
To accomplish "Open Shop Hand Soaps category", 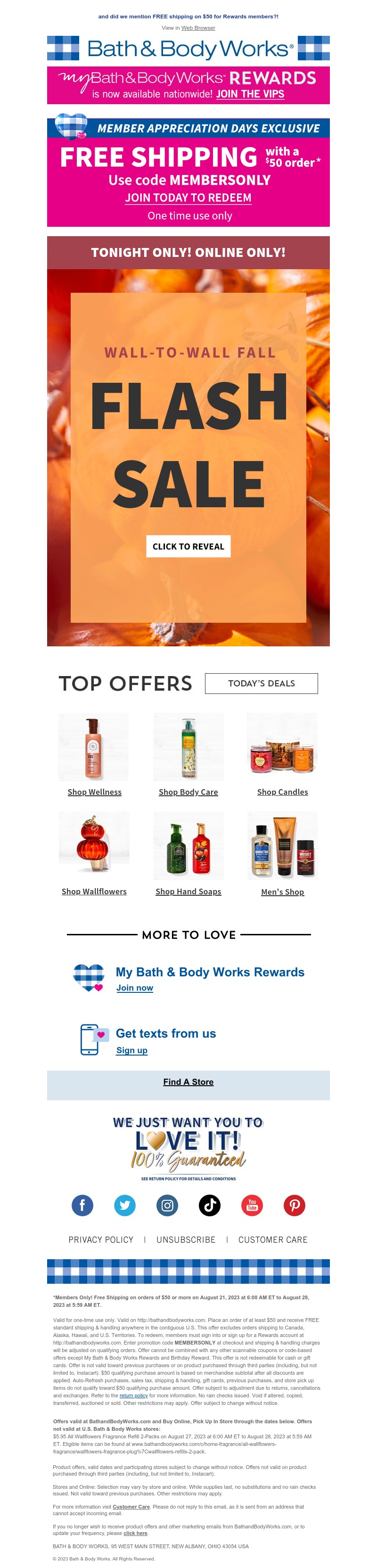I will pos(188,891).
